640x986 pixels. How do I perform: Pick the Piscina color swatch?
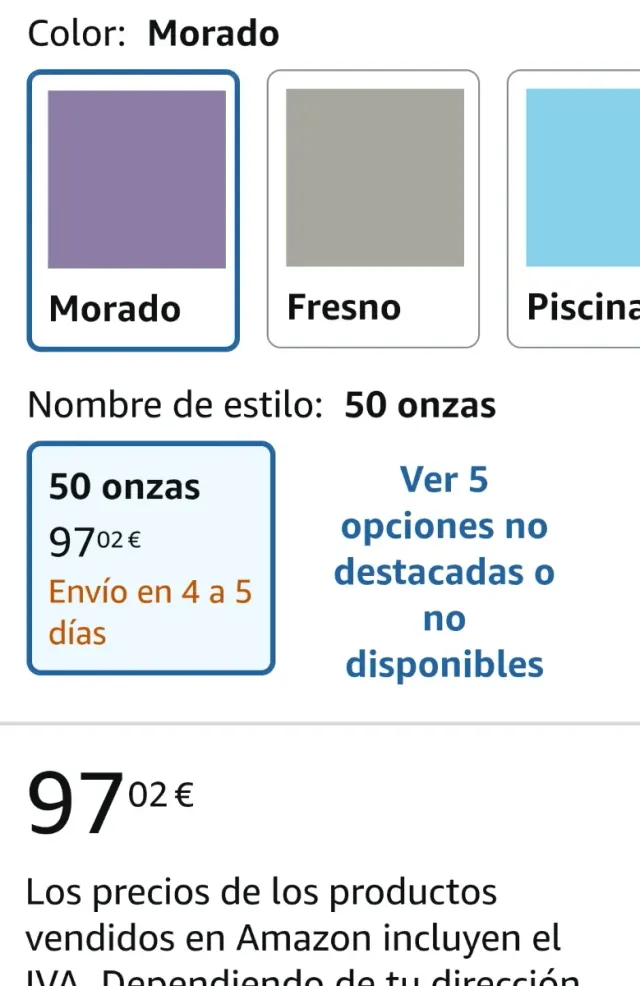coord(580,210)
